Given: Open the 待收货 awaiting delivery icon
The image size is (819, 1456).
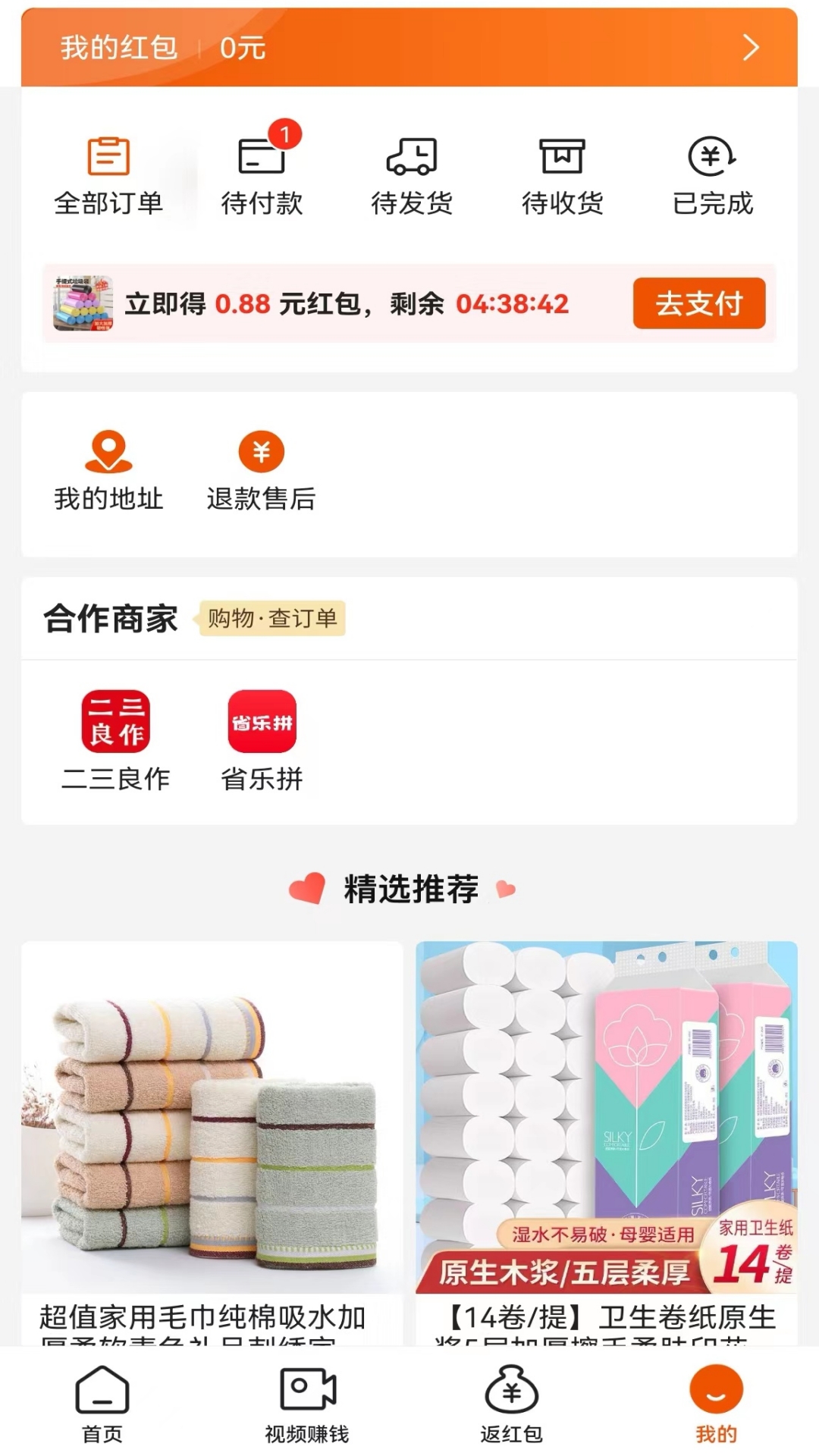Looking at the screenshot, I should point(561,171).
